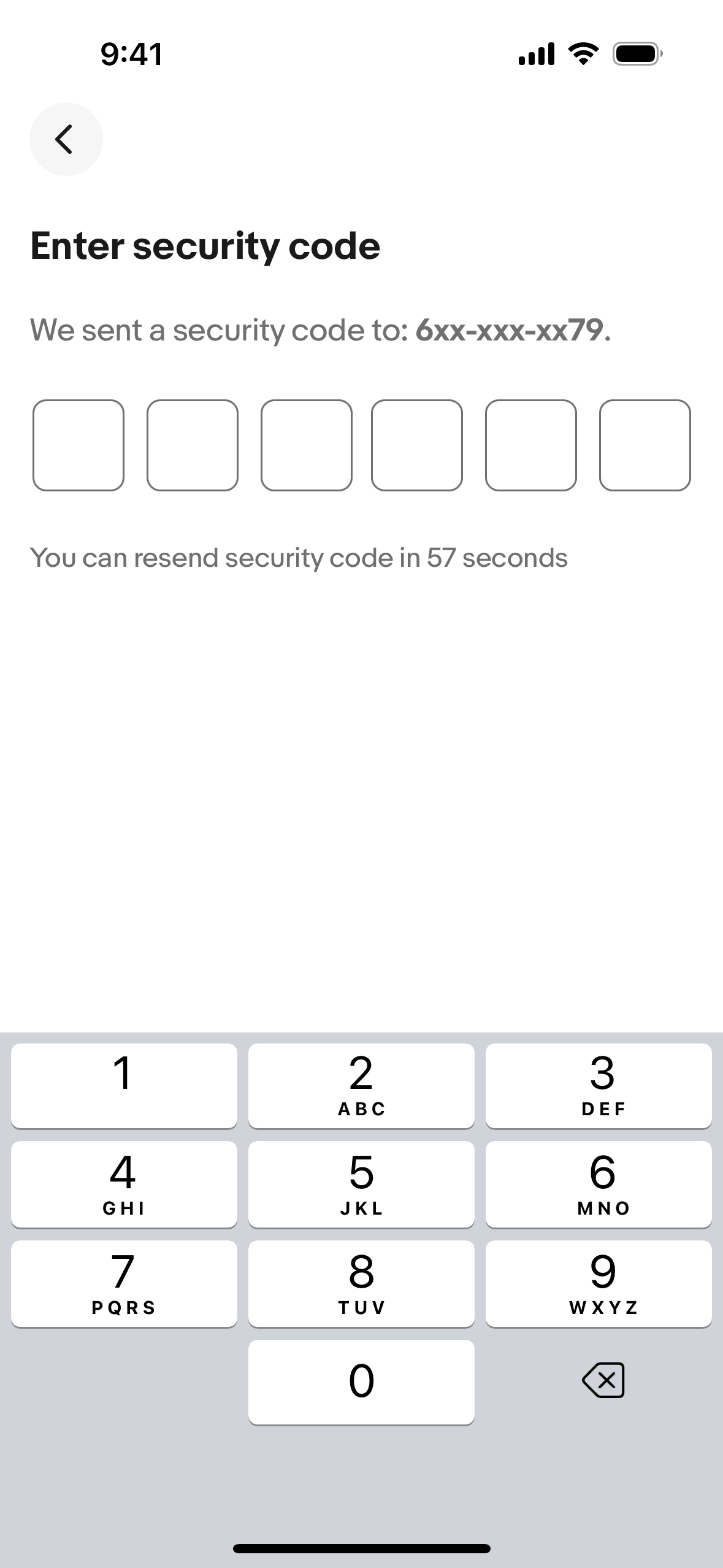Viewport: 723px width, 1568px height.
Task: Input digit 4 on the keypad
Action: click(x=124, y=1184)
